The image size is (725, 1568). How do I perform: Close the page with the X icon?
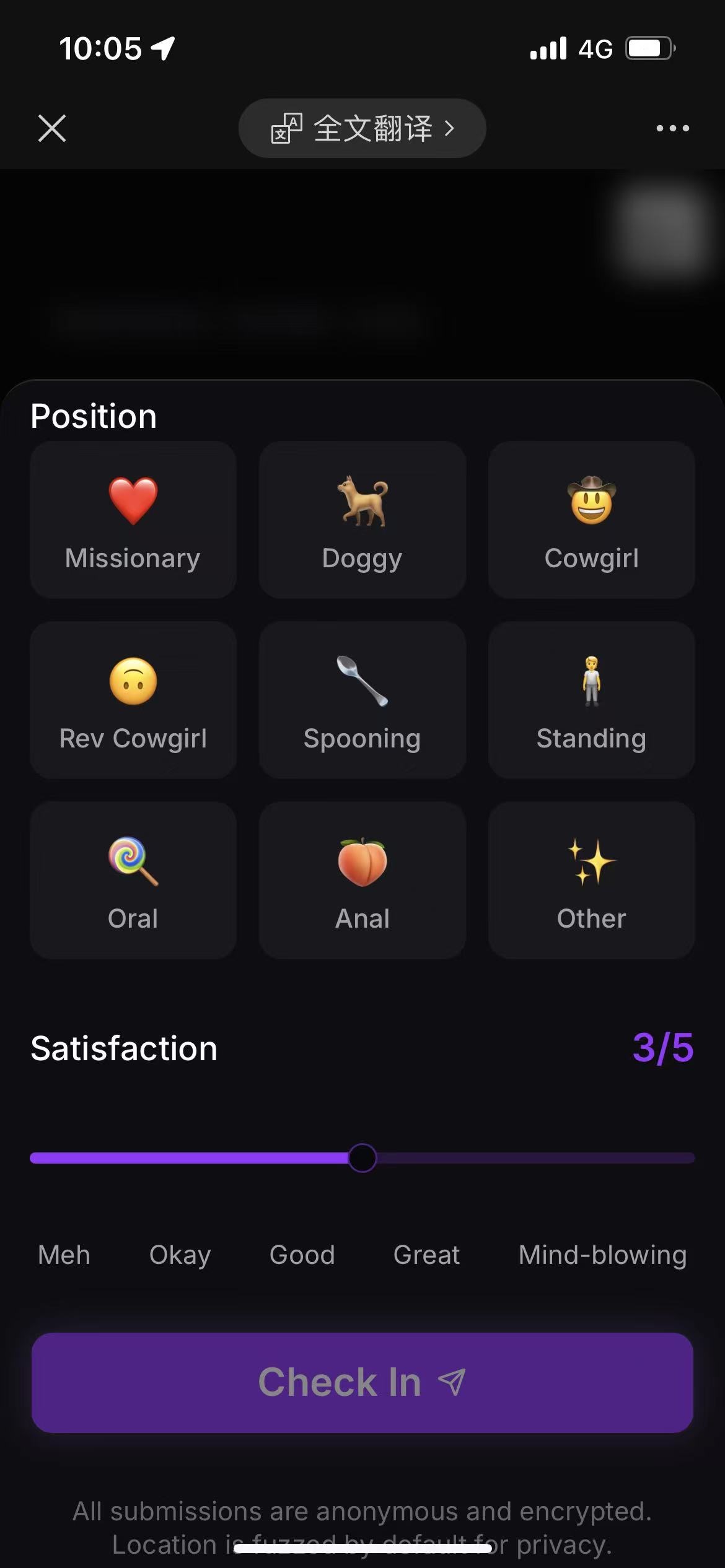pos(52,128)
